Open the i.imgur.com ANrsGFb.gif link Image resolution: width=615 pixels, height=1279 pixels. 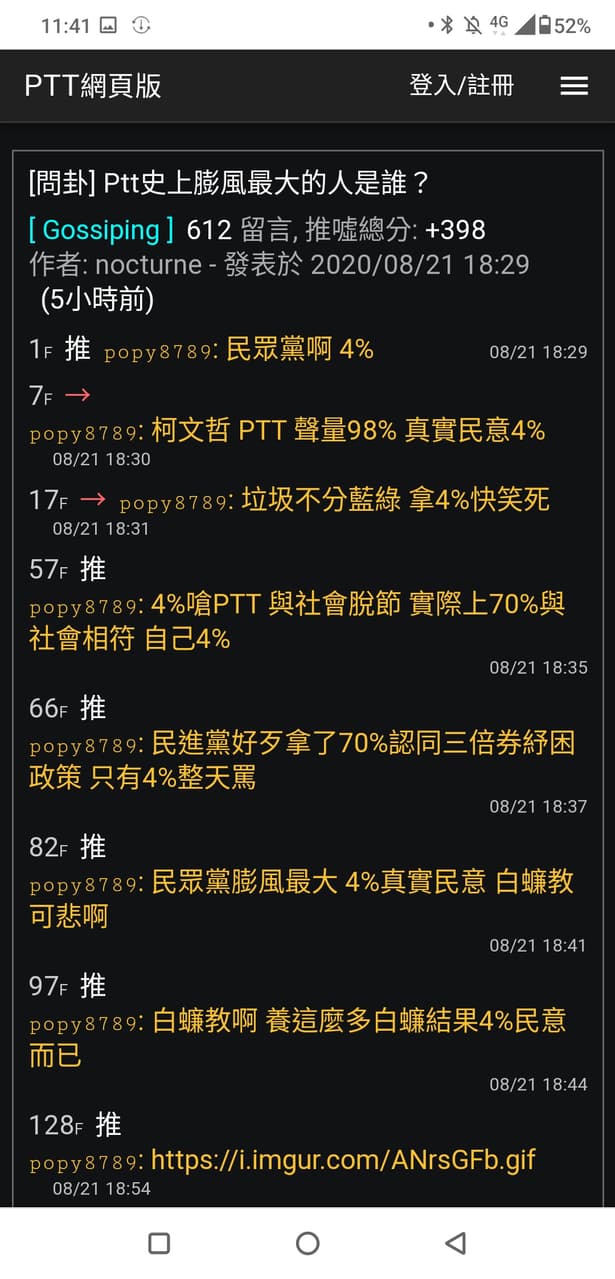343,1160
